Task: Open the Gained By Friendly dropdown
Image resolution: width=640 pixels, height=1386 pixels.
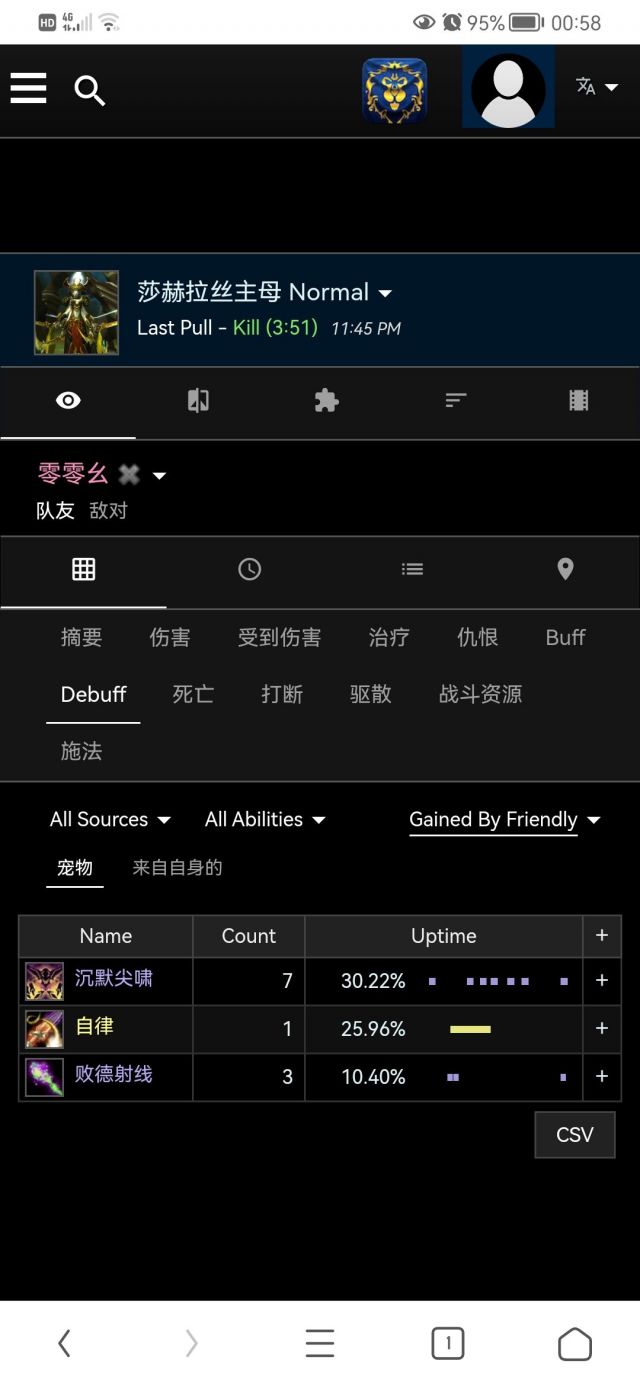Action: [x=504, y=819]
